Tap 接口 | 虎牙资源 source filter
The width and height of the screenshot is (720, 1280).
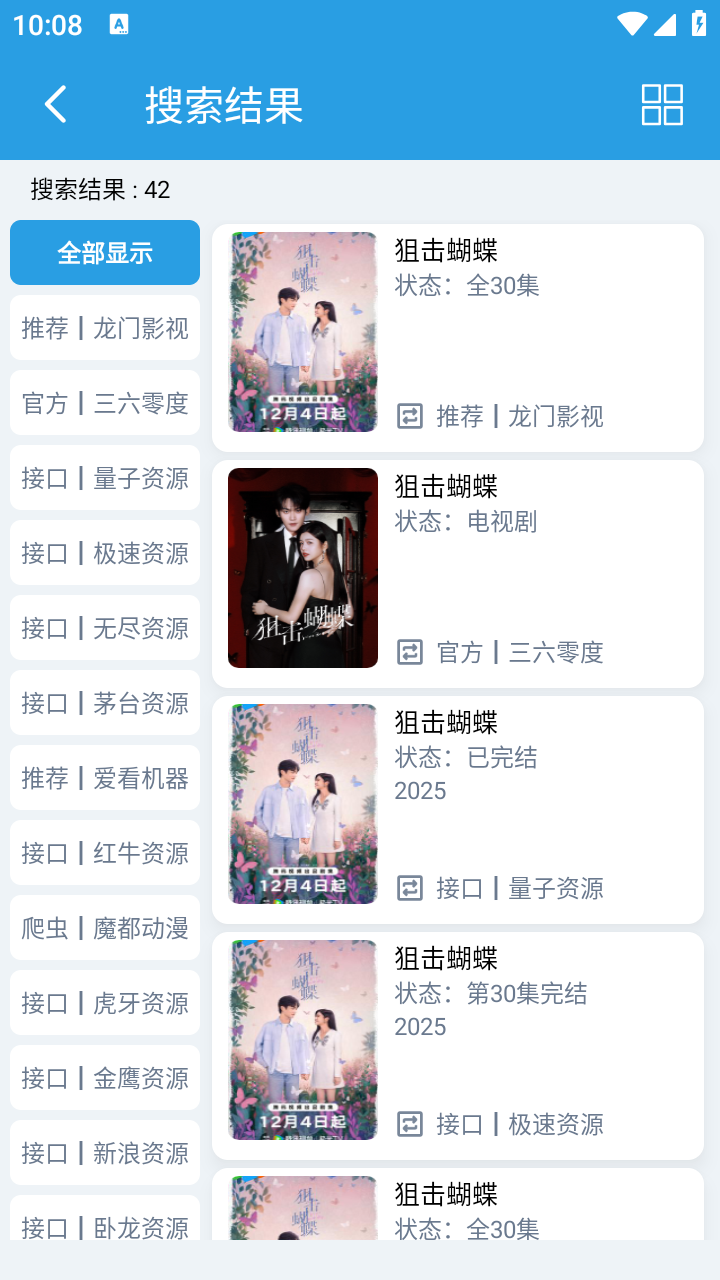click(x=105, y=1003)
